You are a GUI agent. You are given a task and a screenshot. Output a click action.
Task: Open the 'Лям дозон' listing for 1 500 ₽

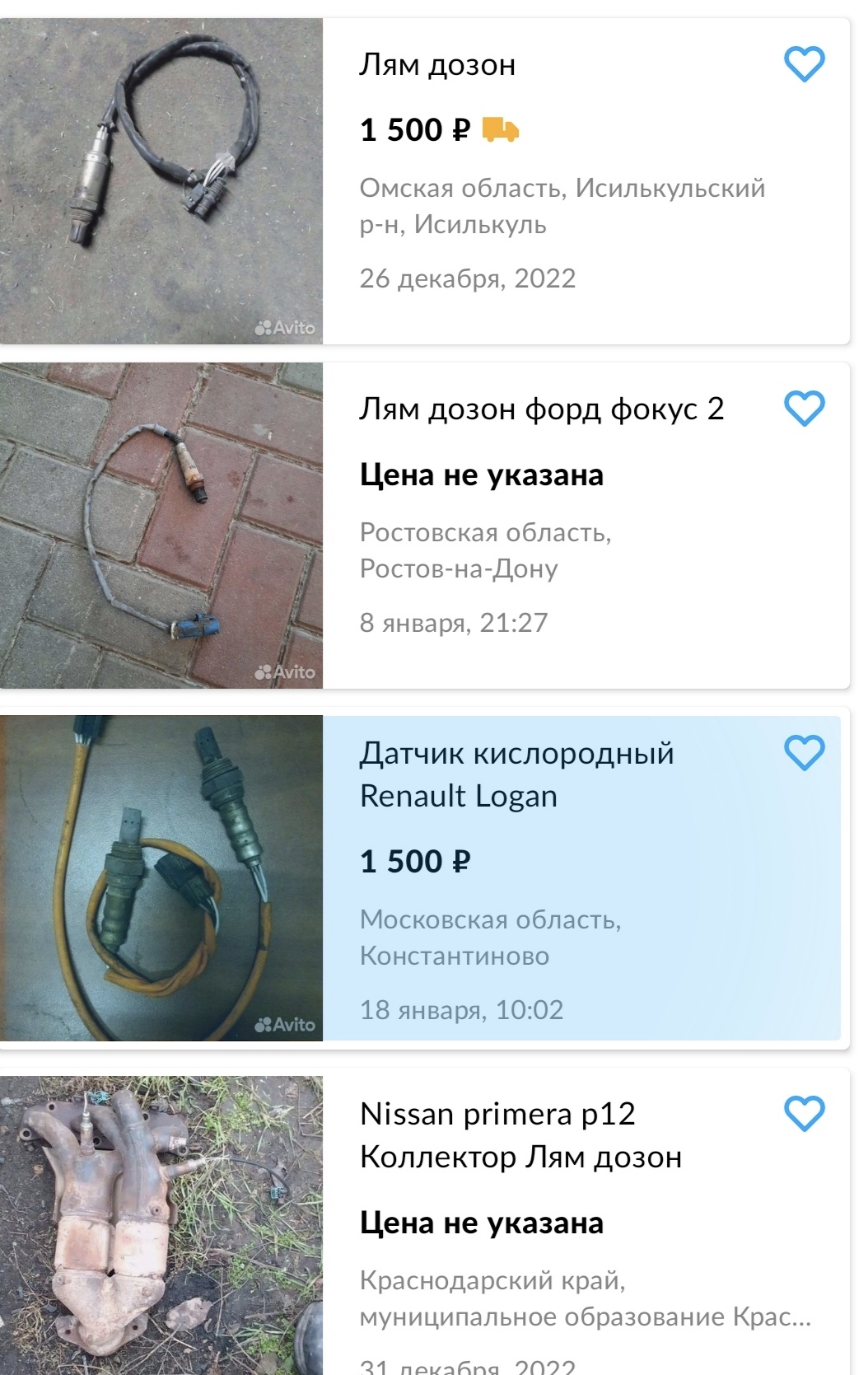pyautogui.click(x=437, y=64)
